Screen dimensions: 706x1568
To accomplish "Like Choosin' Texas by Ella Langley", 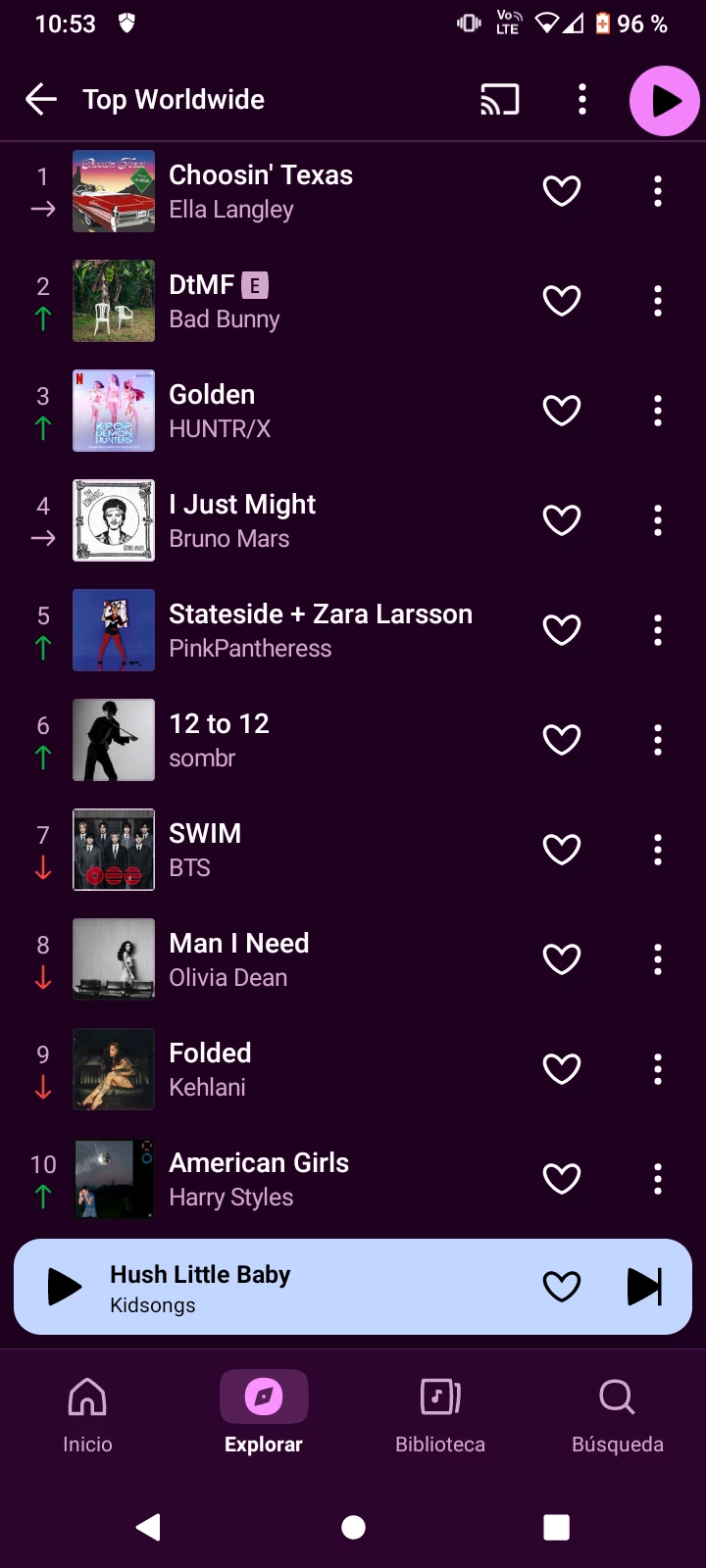I will coord(562,191).
